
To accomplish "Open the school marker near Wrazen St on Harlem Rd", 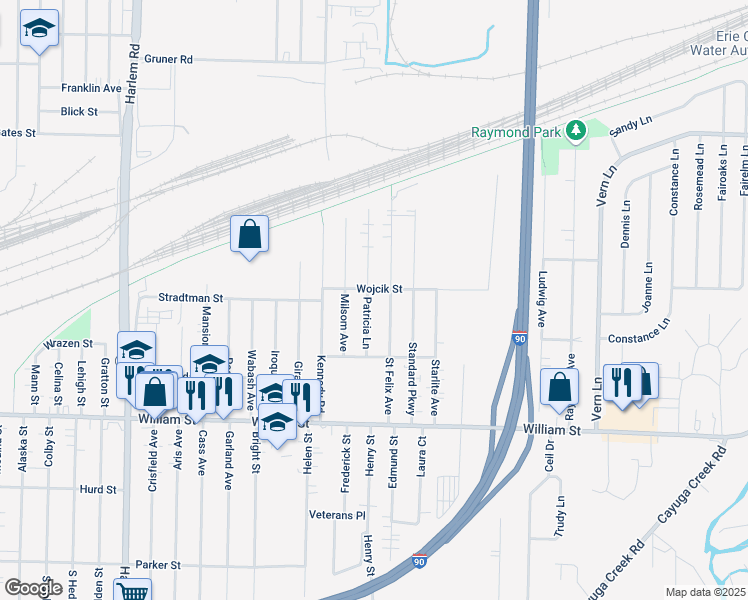I will coord(136,348).
